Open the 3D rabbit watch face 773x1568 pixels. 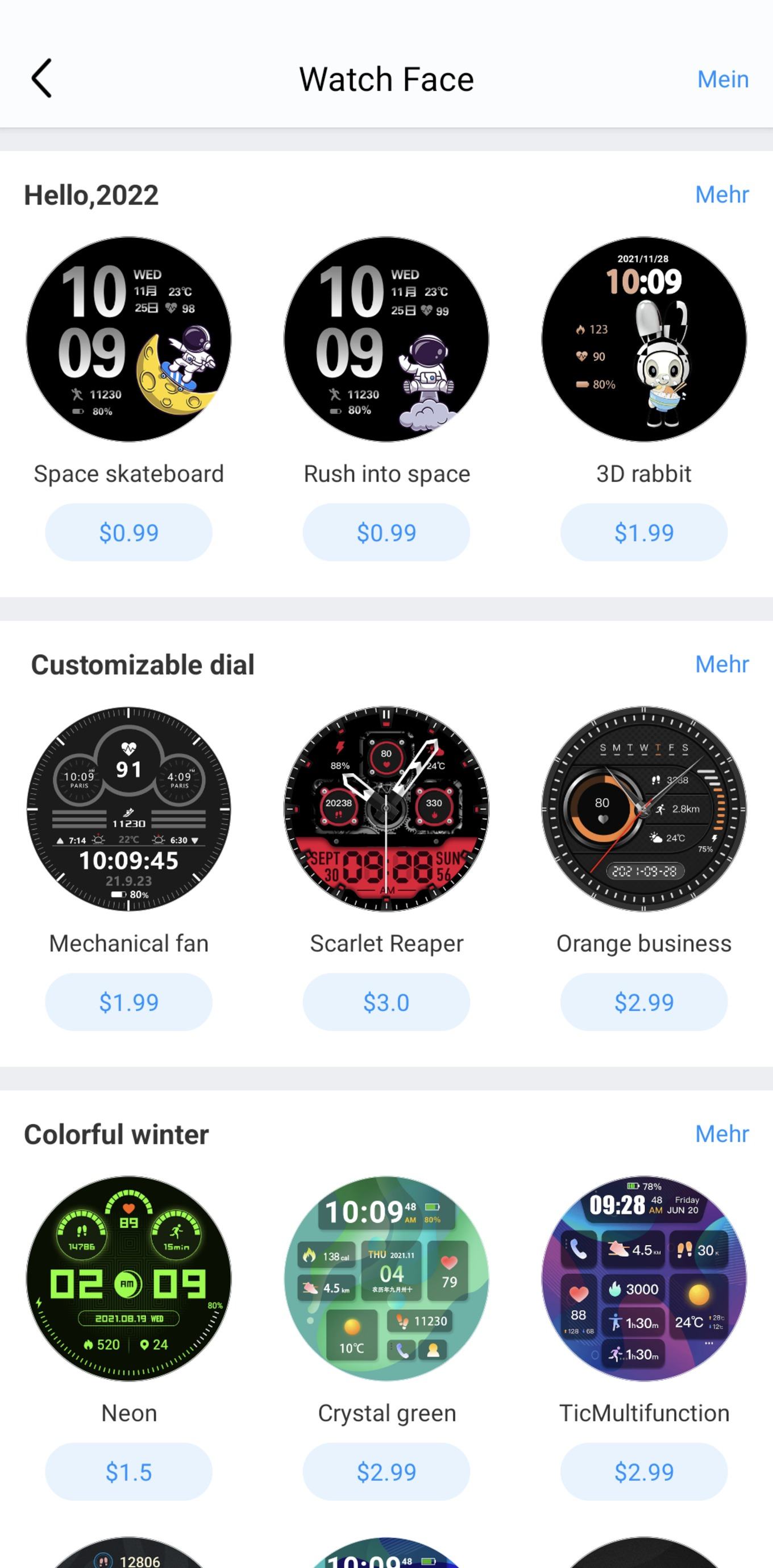(x=644, y=339)
